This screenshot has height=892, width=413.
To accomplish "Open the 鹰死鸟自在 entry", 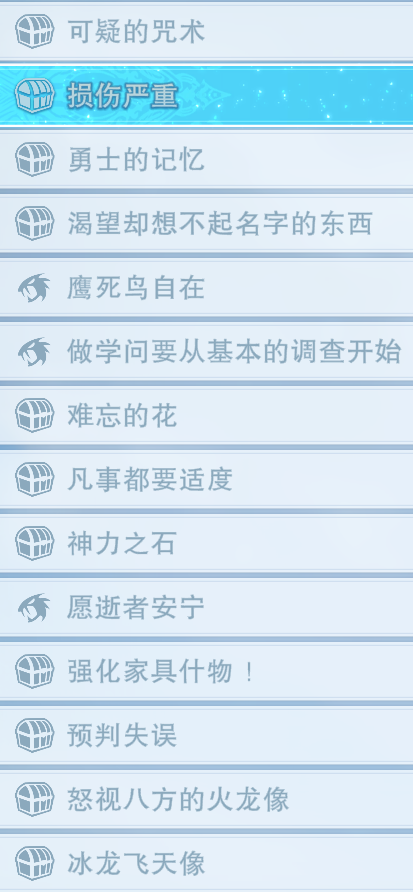I will pyautogui.click(x=206, y=287).
